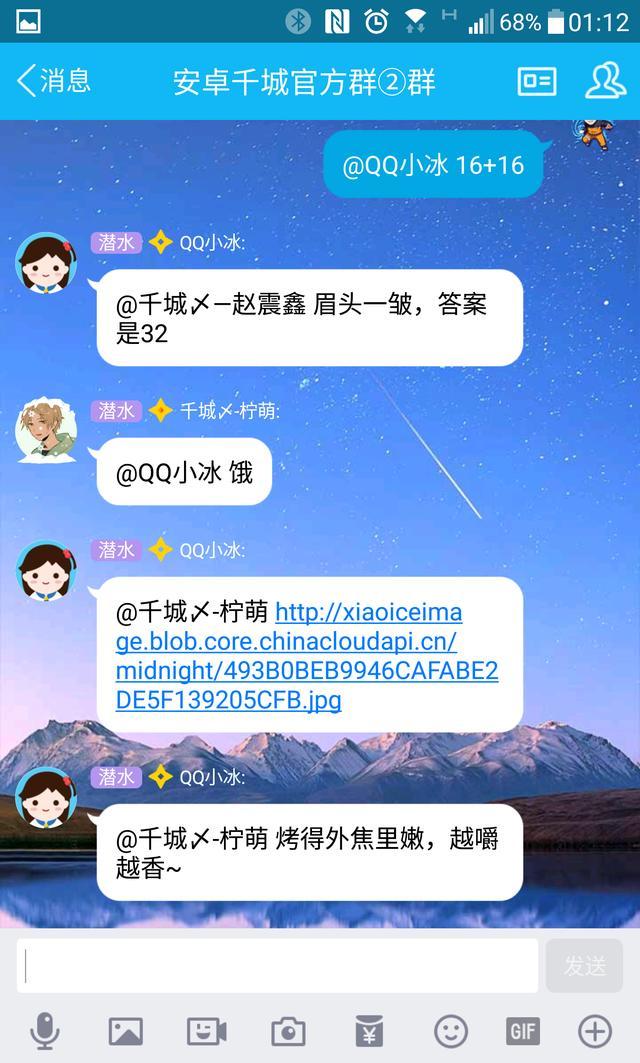Expand more options with the plus icon

coord(595,1031)
